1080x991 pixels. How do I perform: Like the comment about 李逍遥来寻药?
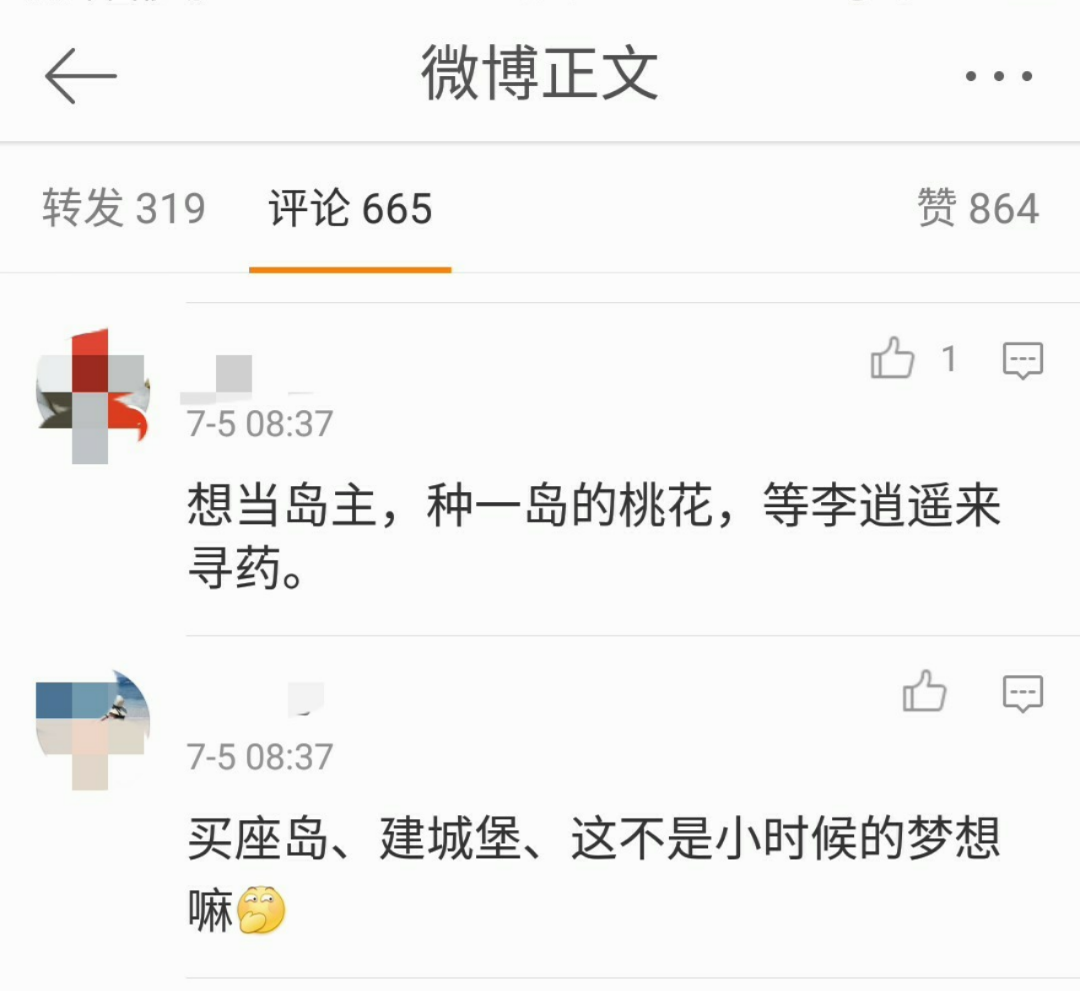point(893,358)
